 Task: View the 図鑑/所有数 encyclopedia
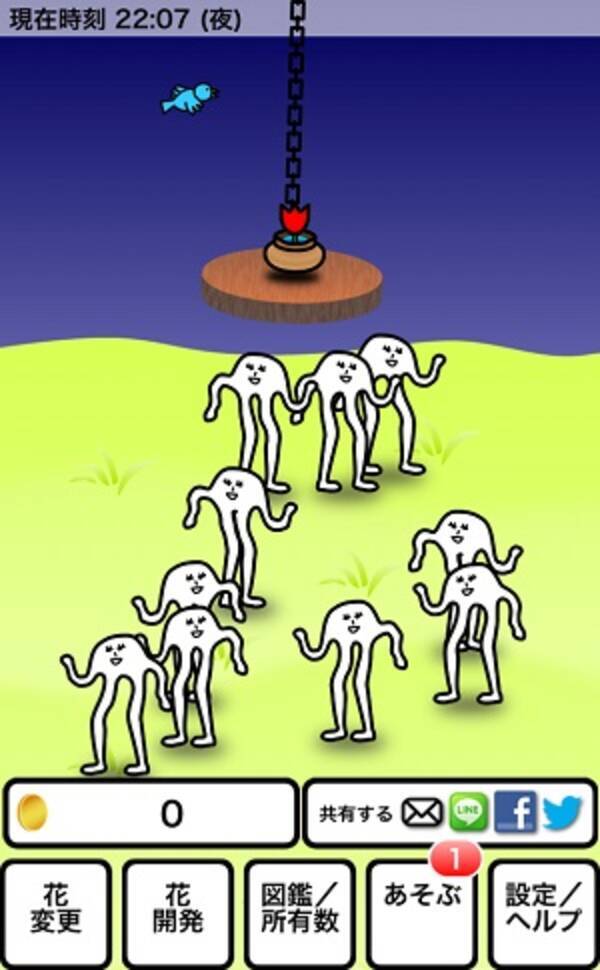[x=300, y=908]
